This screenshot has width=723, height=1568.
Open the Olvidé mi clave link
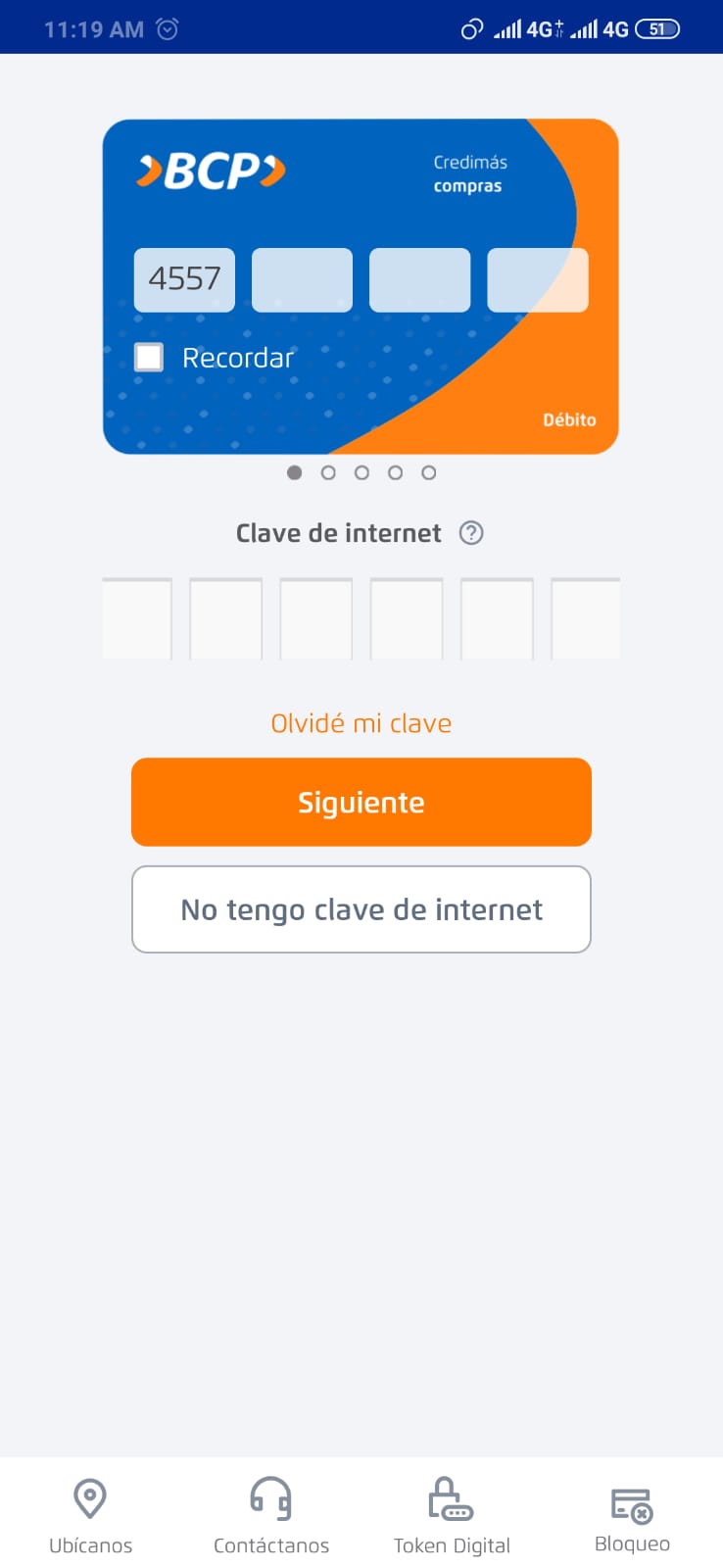[x=361, y=723]
